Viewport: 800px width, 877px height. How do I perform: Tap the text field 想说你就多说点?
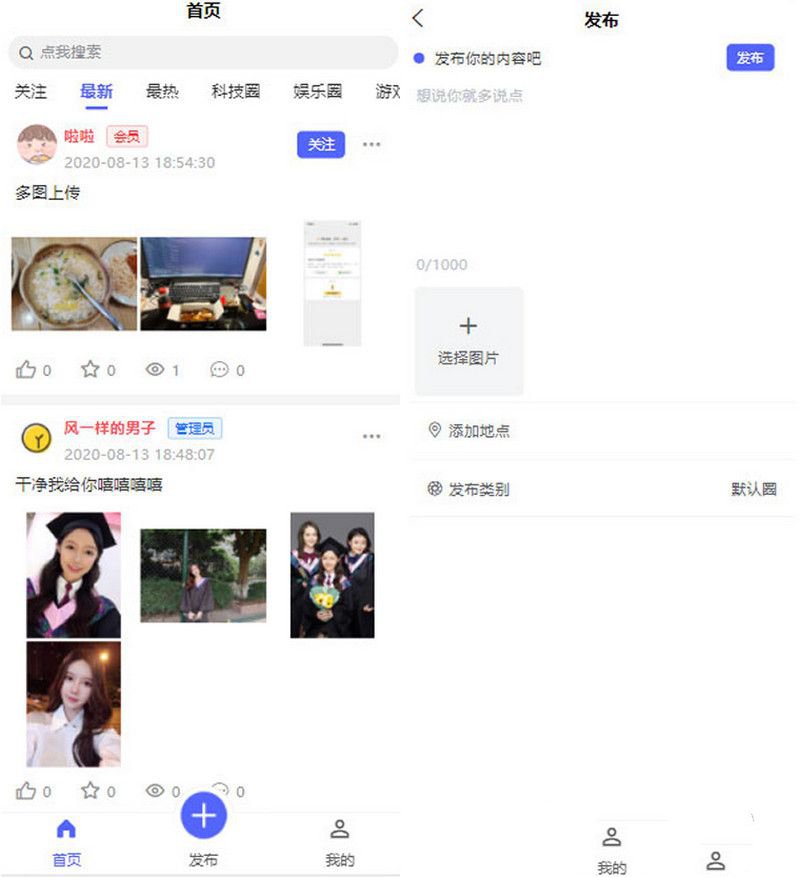(470, 93)
